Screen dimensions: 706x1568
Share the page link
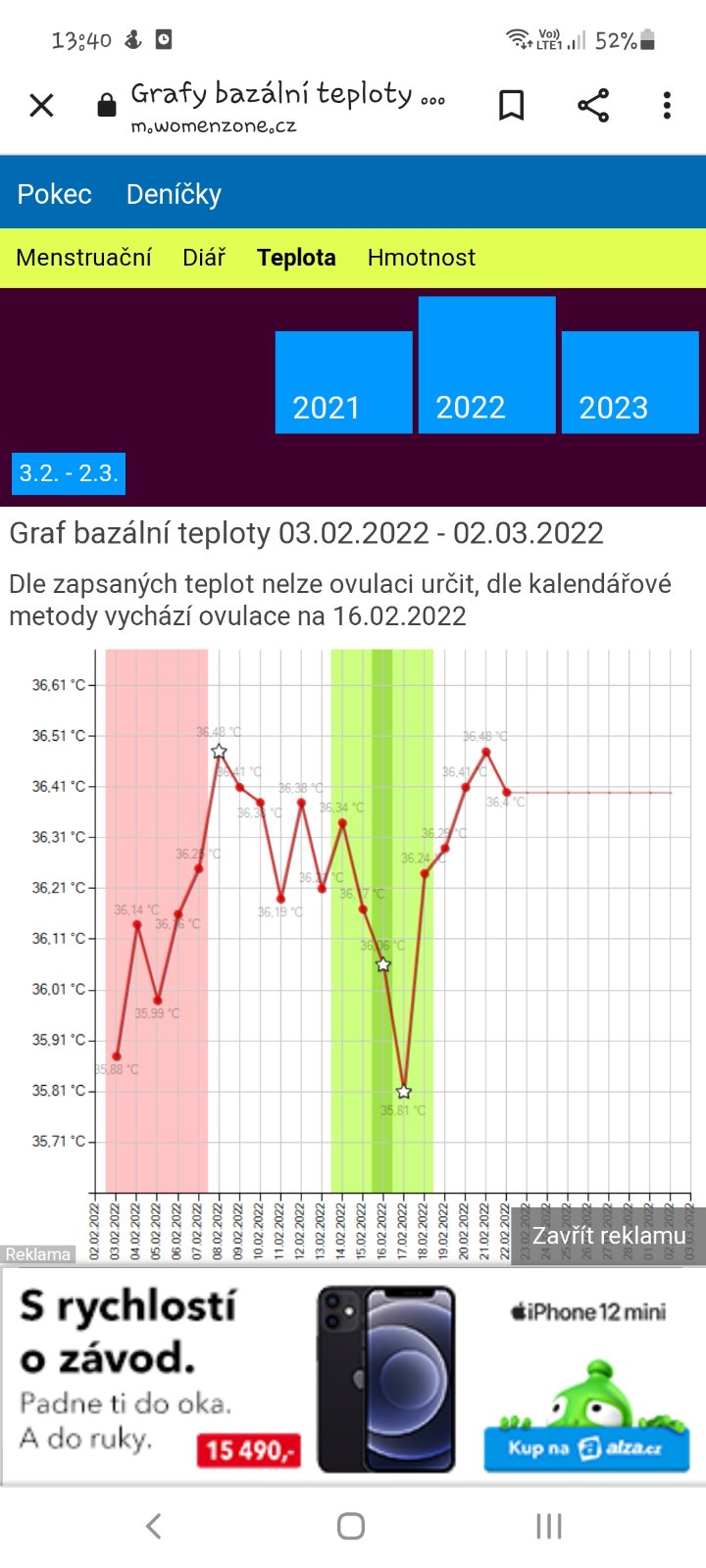tap(592, 105)
